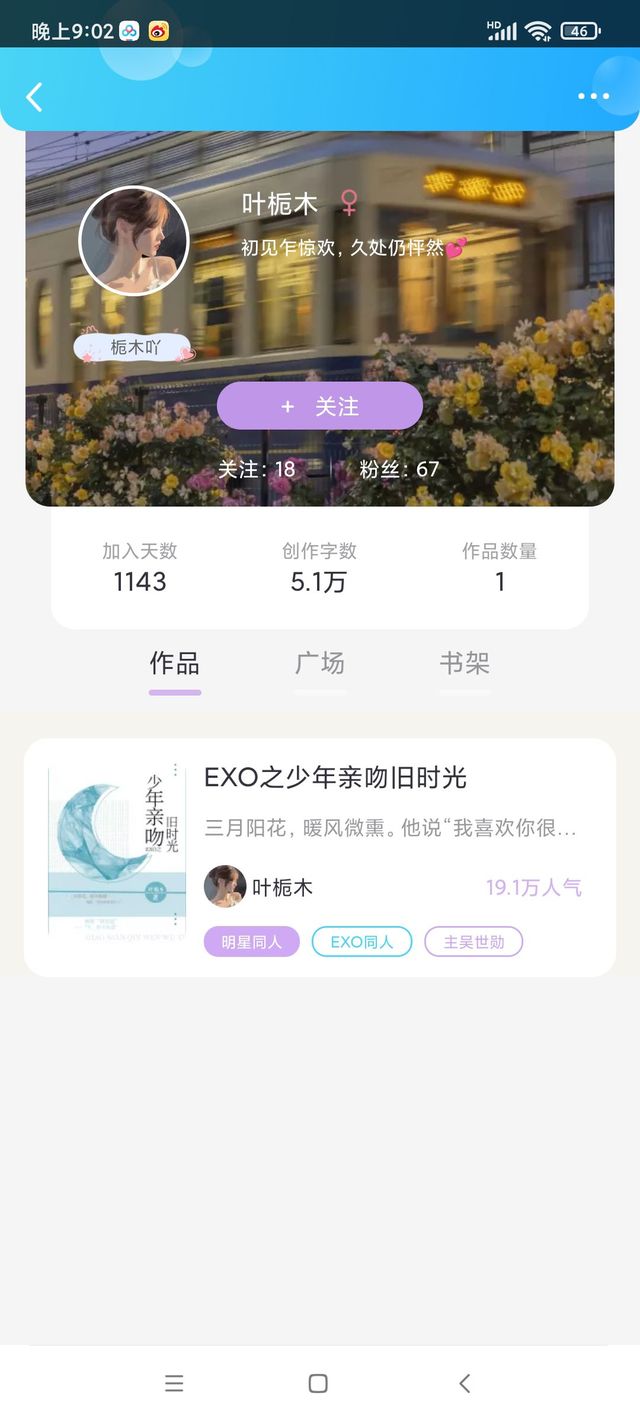Open recent apps from navigation bar
Image resolution: width=640 pixels, height=1422 pixels.
coord(174,1383)
